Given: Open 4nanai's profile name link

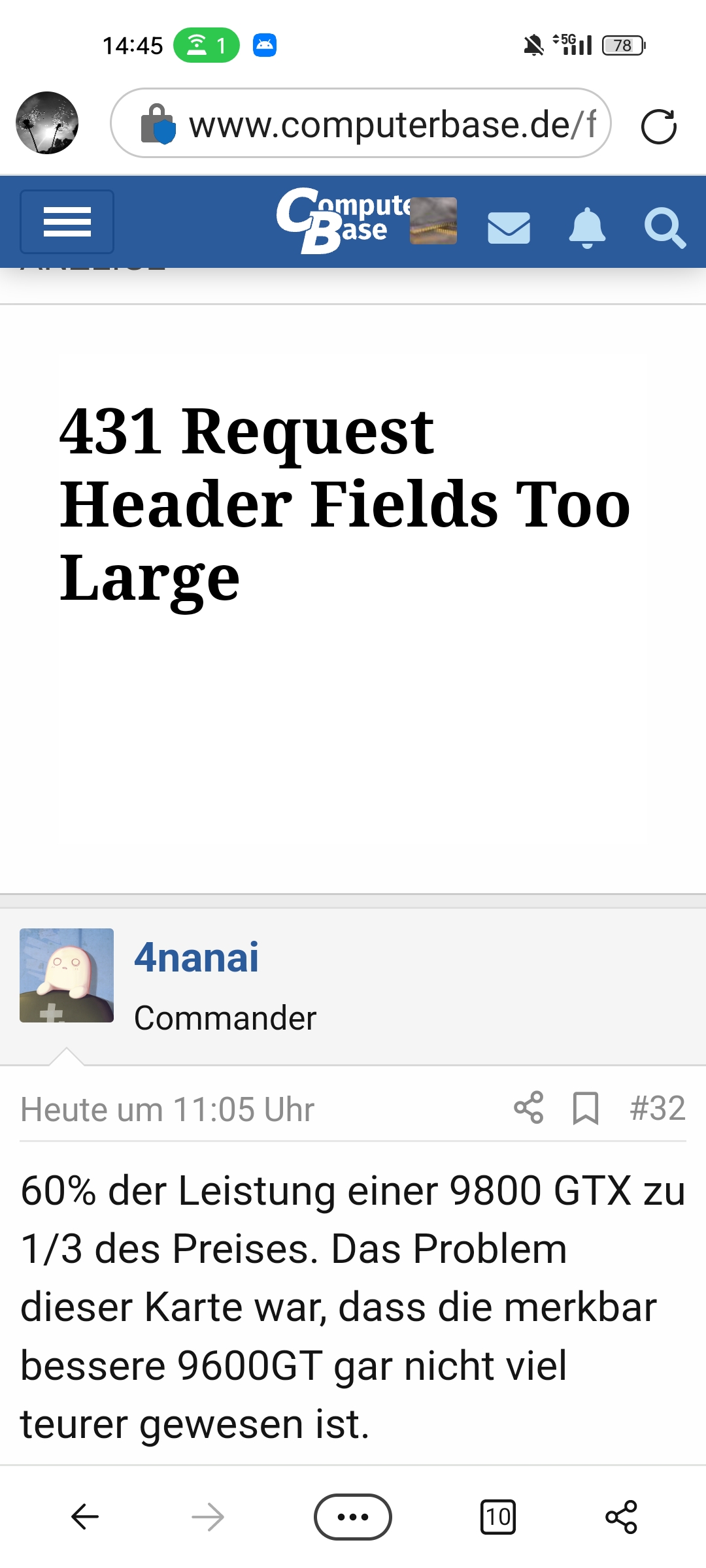Looking at the screenshot, I should (196, 958).
